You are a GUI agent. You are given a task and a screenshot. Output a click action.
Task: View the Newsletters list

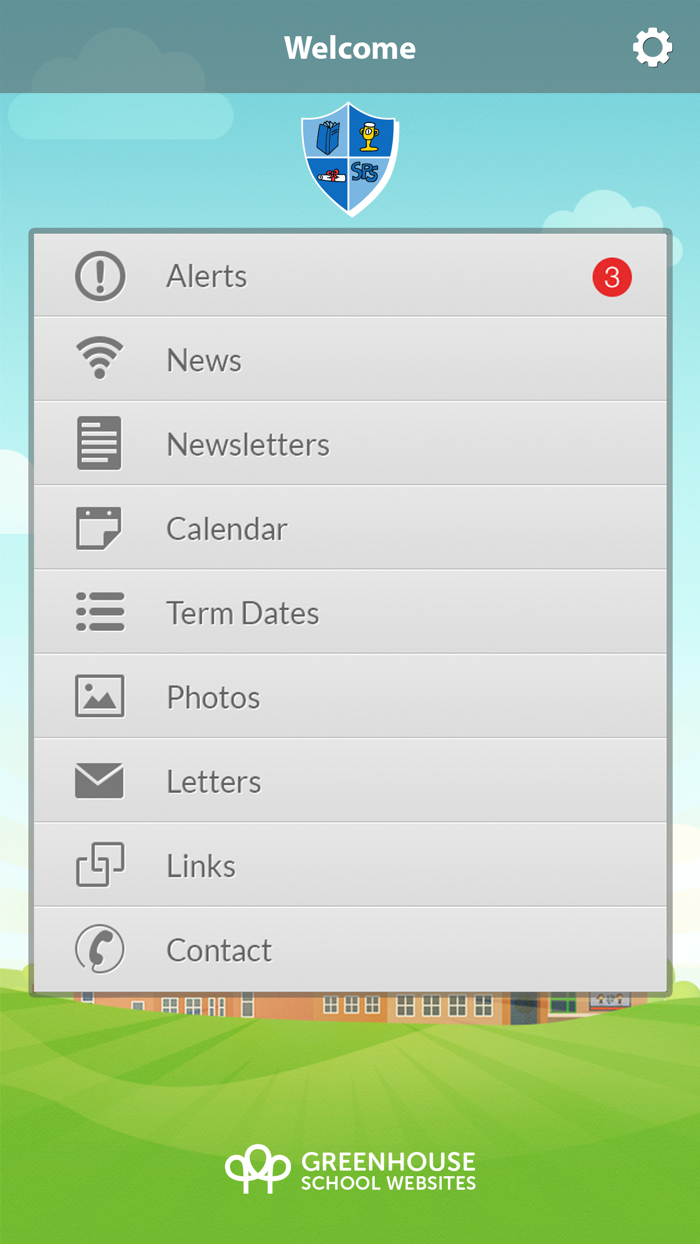coord(350,444)
